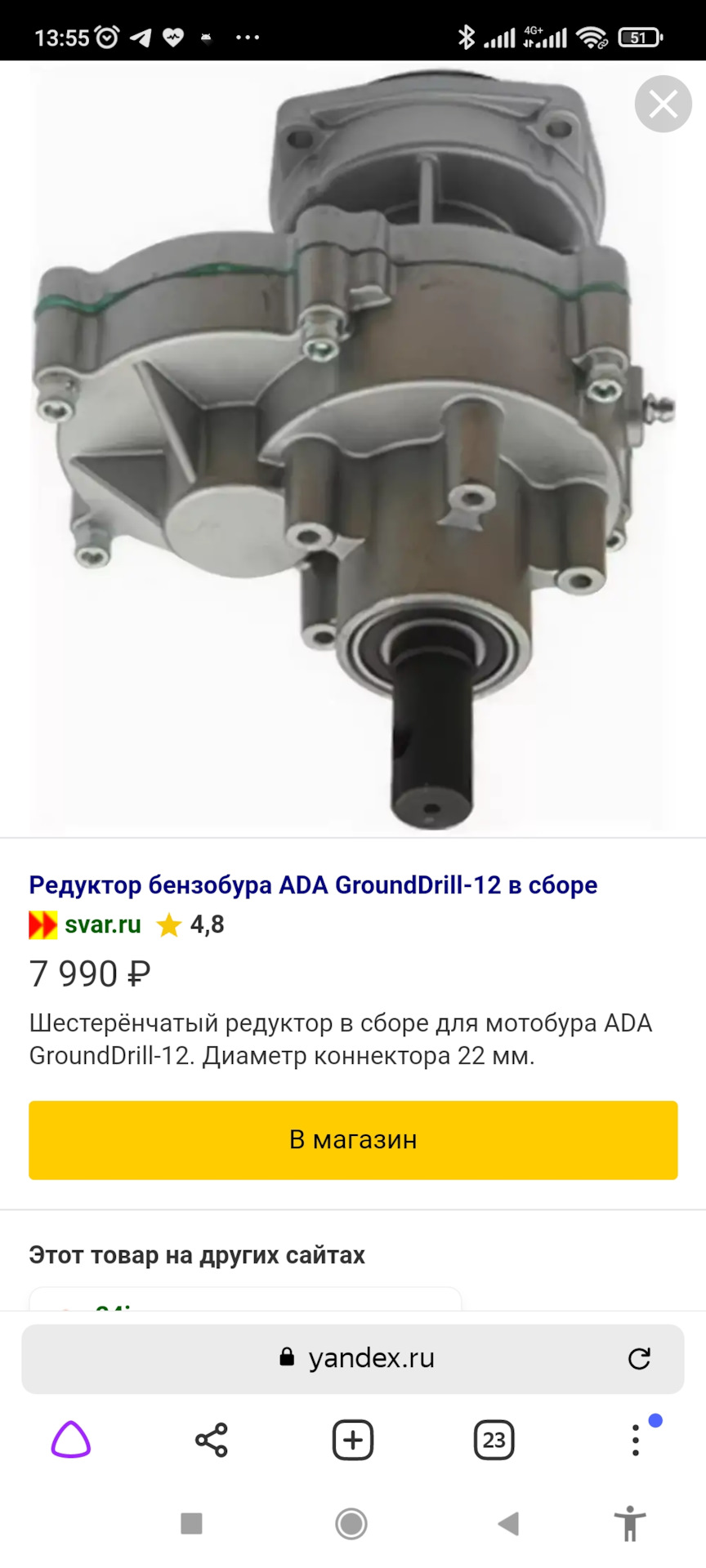Open the Alice voice assistant
Screen dimensions: 706x1568
coord(71,1440)
